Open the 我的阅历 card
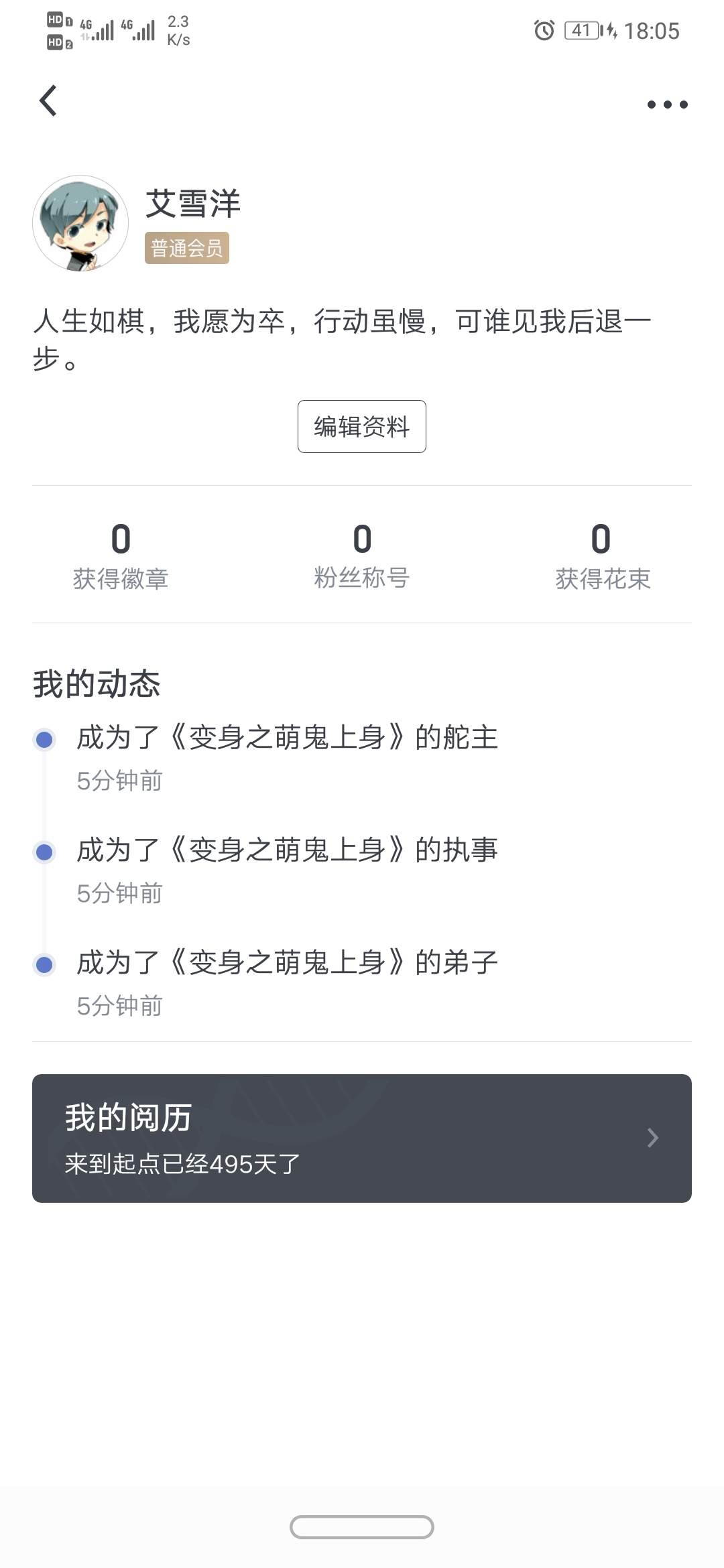724x1568 pixels. (x=361, y=1138)
